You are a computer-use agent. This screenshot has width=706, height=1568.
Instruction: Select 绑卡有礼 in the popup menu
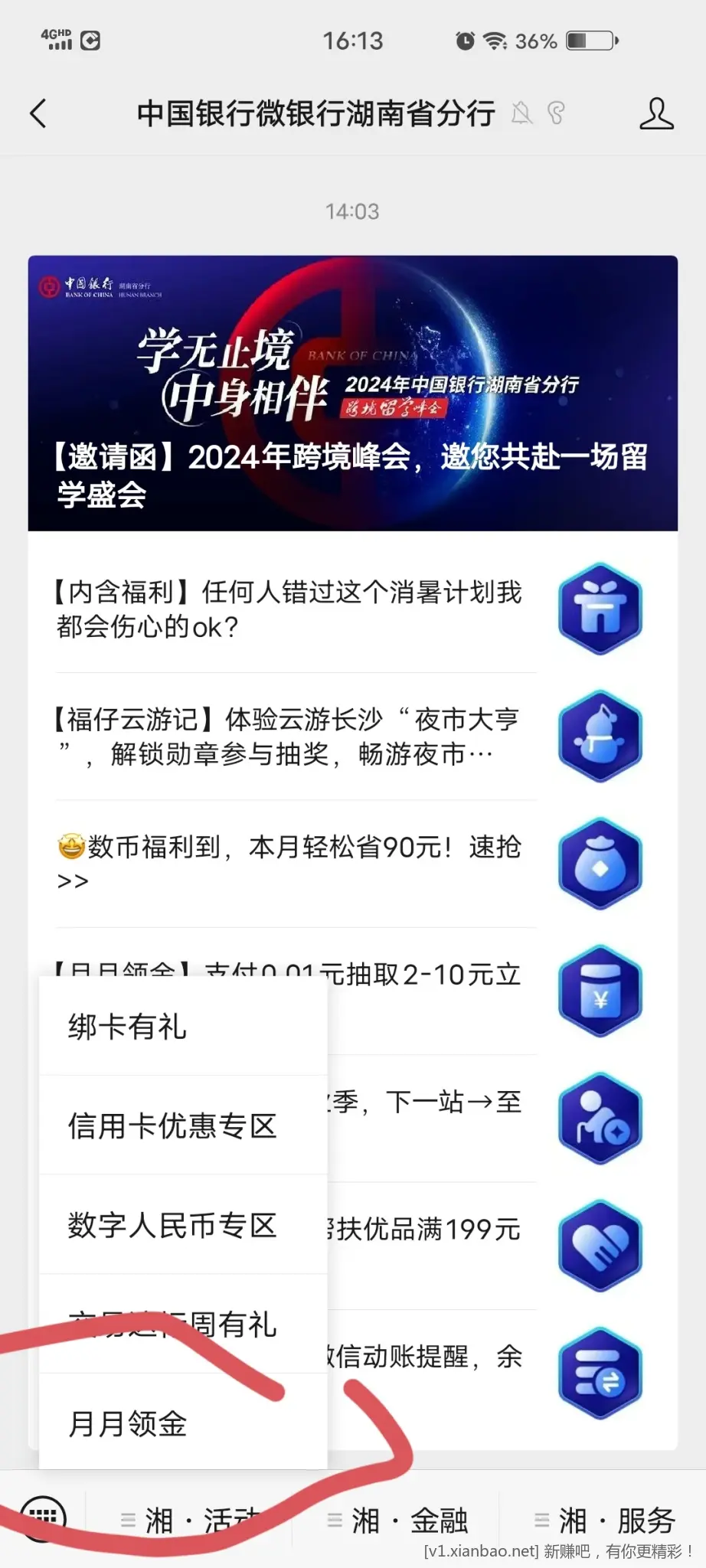click(183, 1027)
